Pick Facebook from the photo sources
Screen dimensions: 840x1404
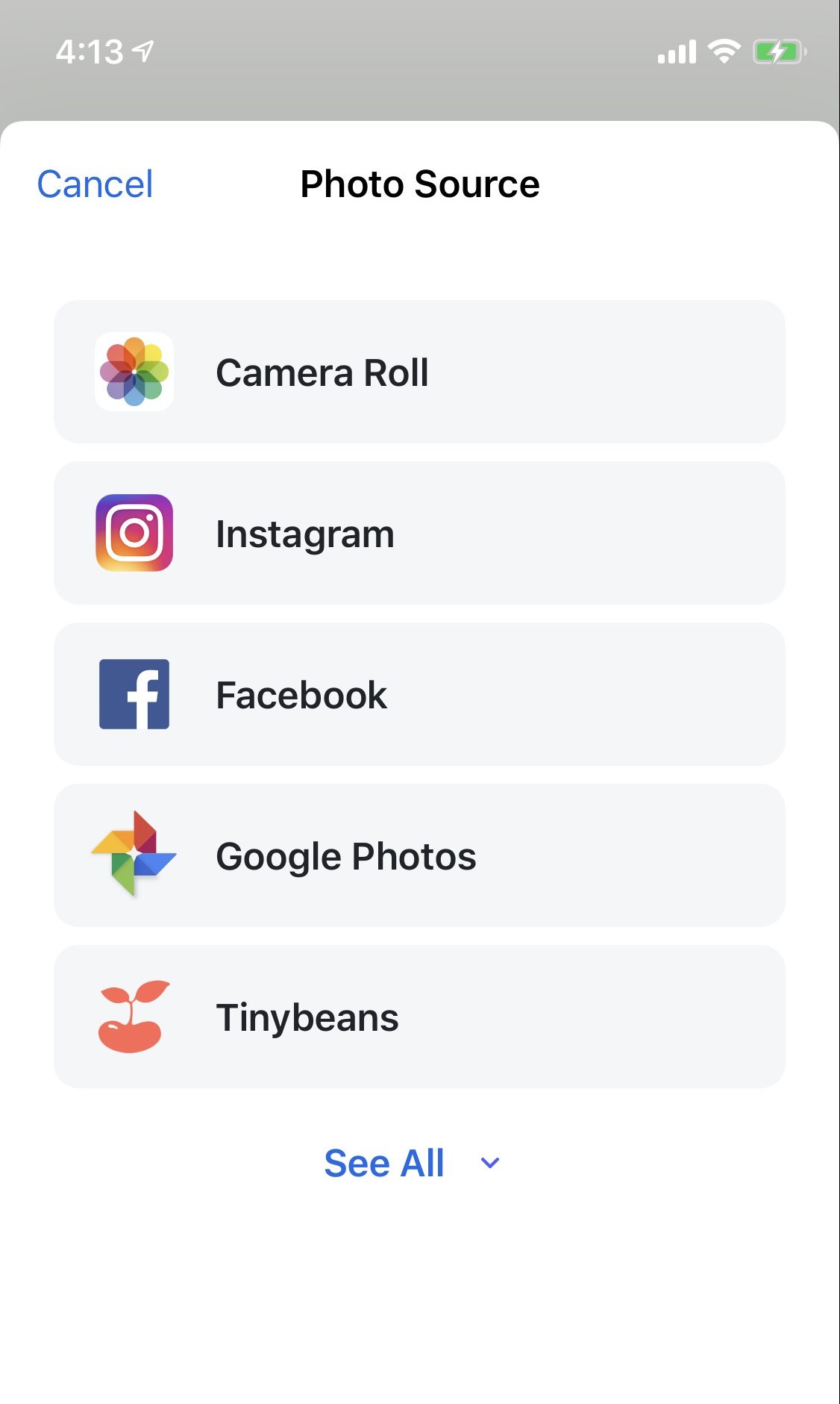click(x=419, y=693)
